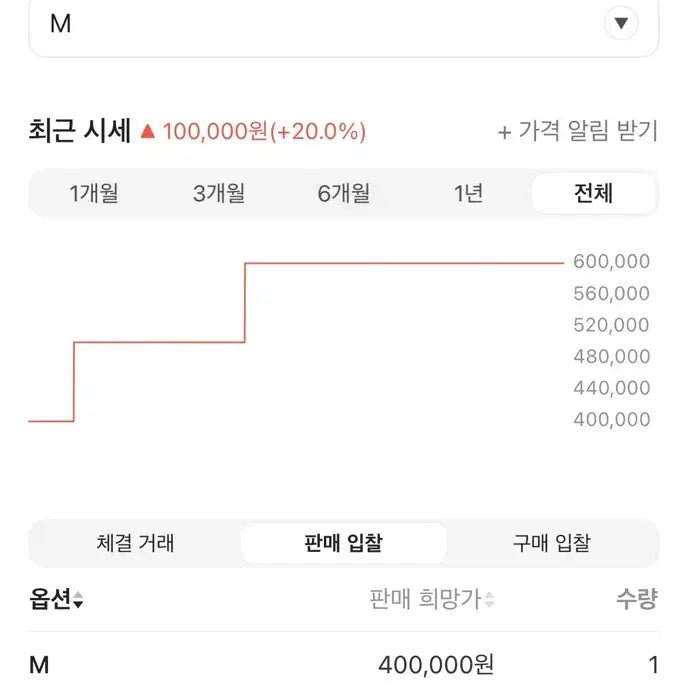Expand the M size dropdown
Image resolution: width=688 pixels, height=688 pixels.
621,23
